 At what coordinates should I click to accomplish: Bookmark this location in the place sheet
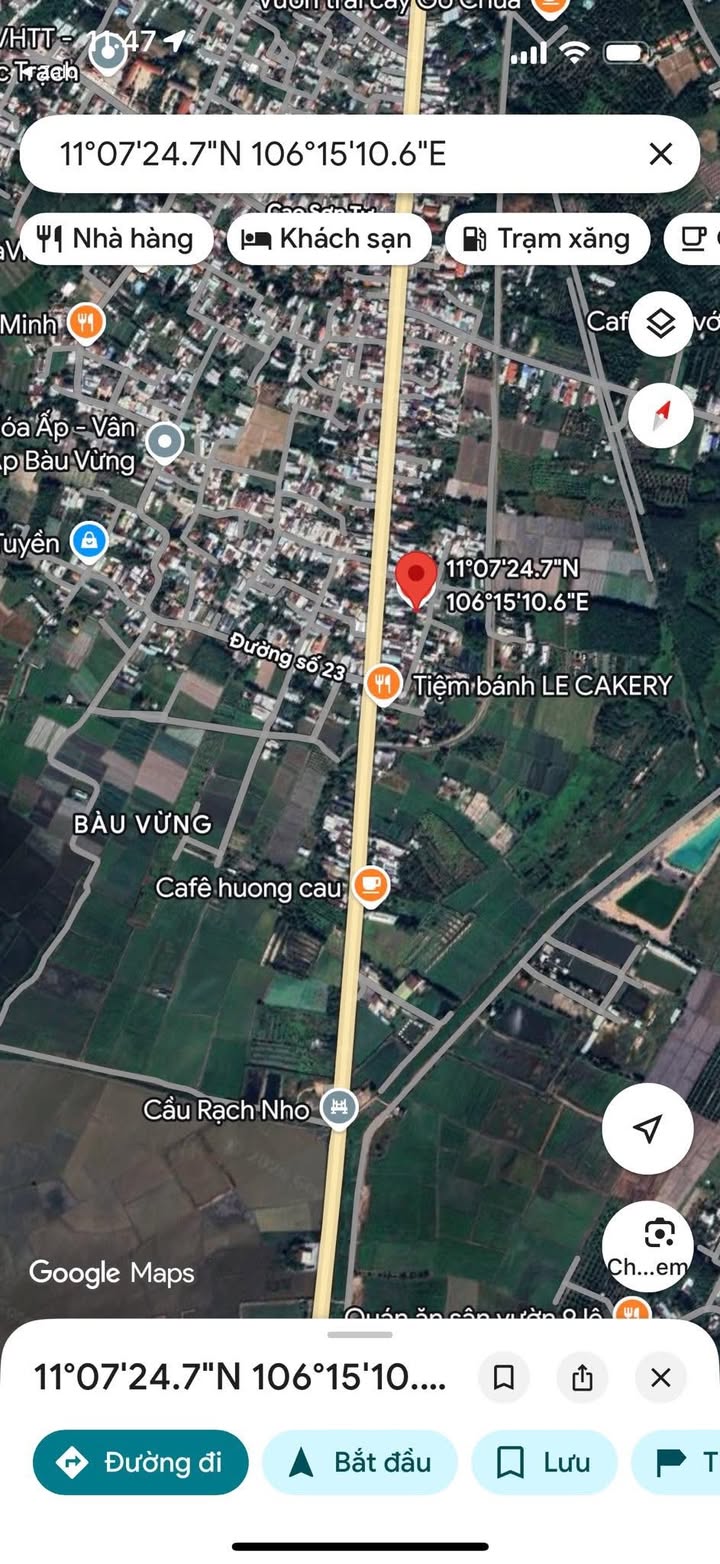coord(504,1378)
